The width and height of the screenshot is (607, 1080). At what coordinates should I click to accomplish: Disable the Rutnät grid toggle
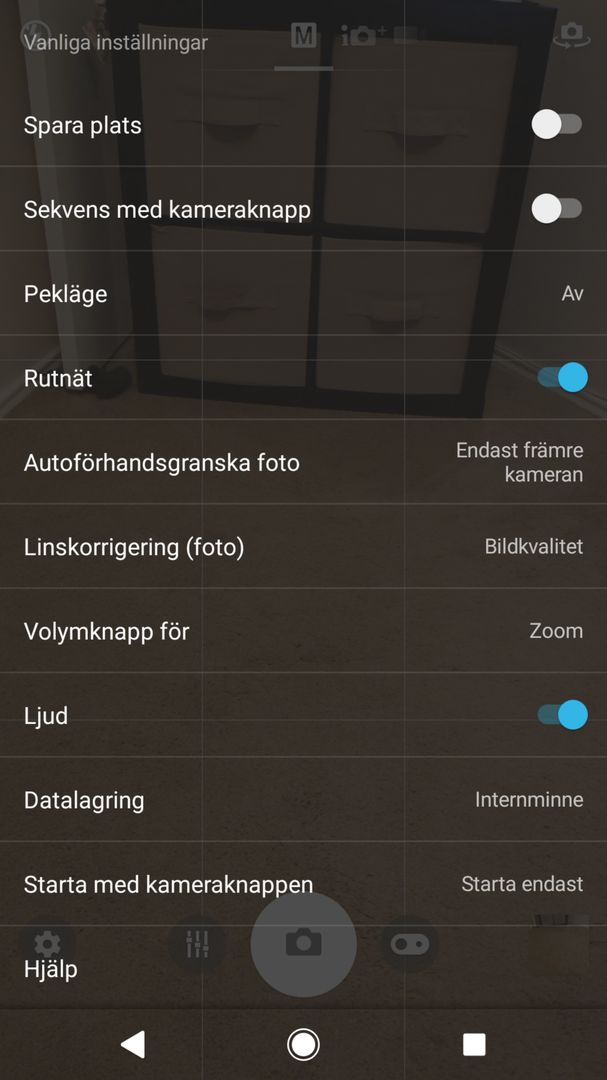(x=562, y=377)
